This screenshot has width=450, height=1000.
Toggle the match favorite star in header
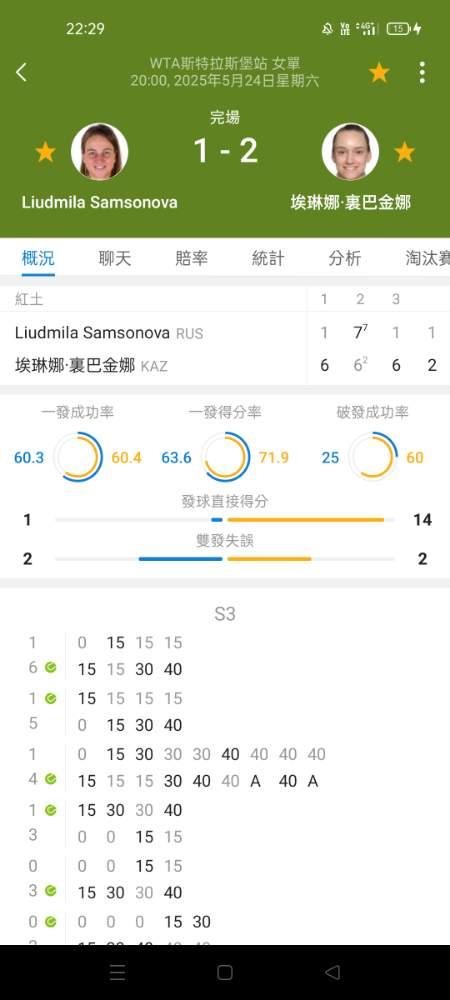tap(379, 73)
